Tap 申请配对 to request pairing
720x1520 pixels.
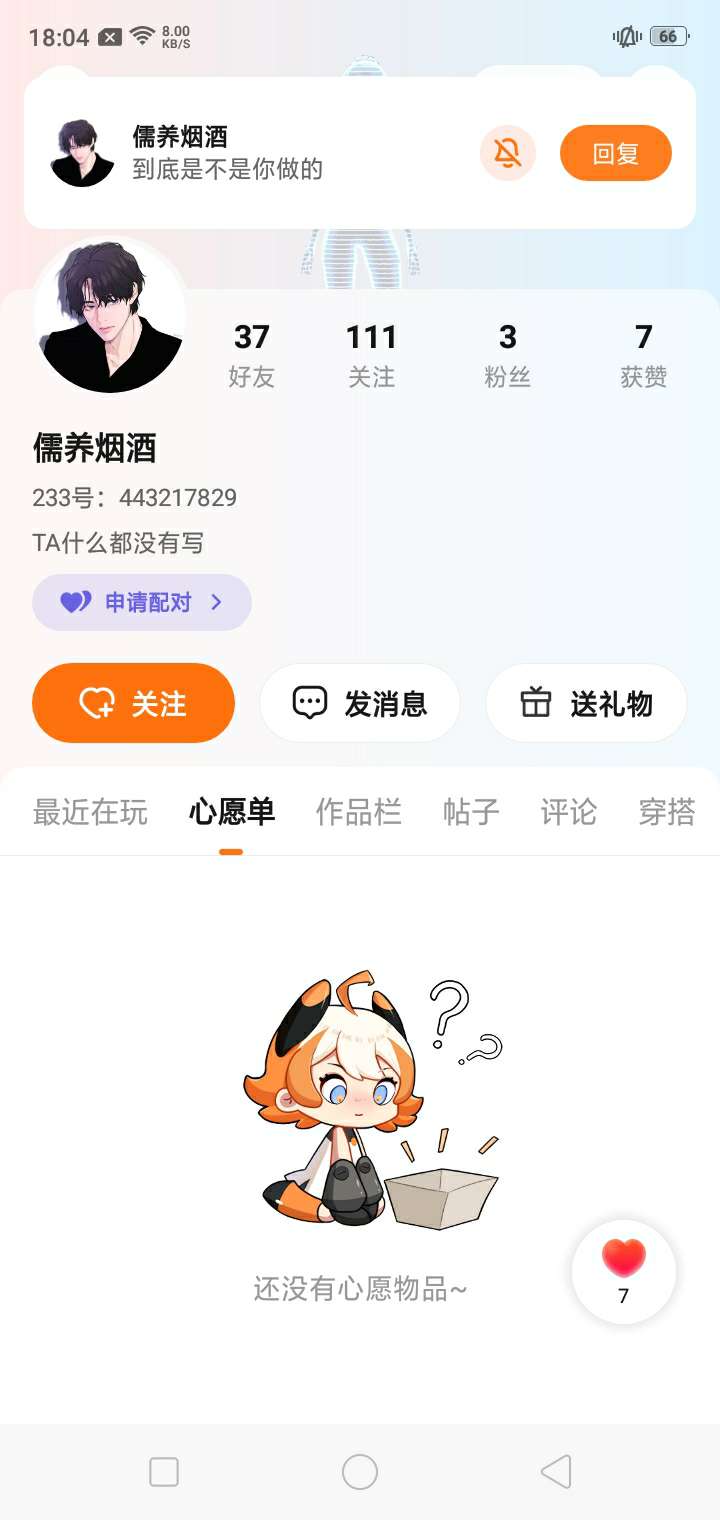coord(142,602)
